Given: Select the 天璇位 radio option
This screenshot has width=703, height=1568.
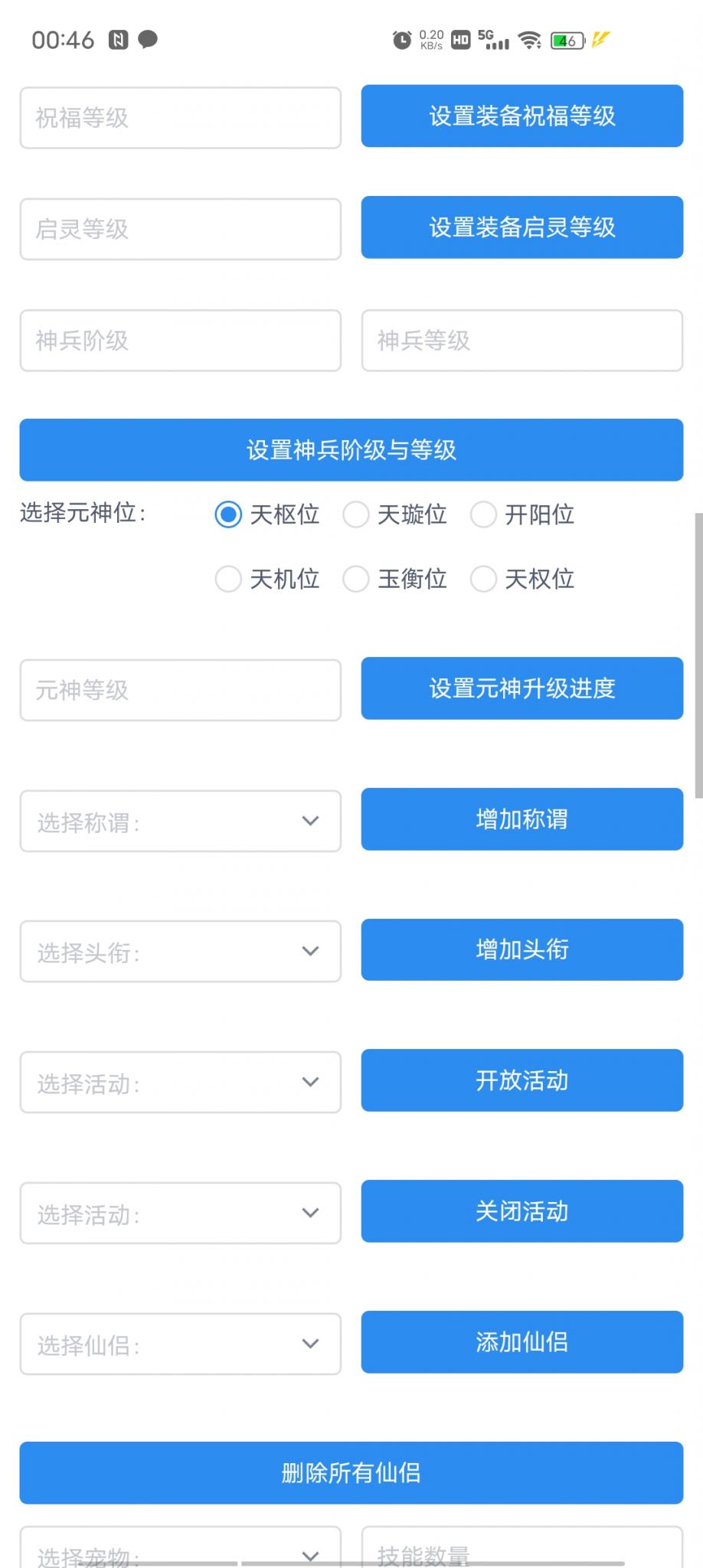Looking at the screenshot, I should tap(356, 515).
